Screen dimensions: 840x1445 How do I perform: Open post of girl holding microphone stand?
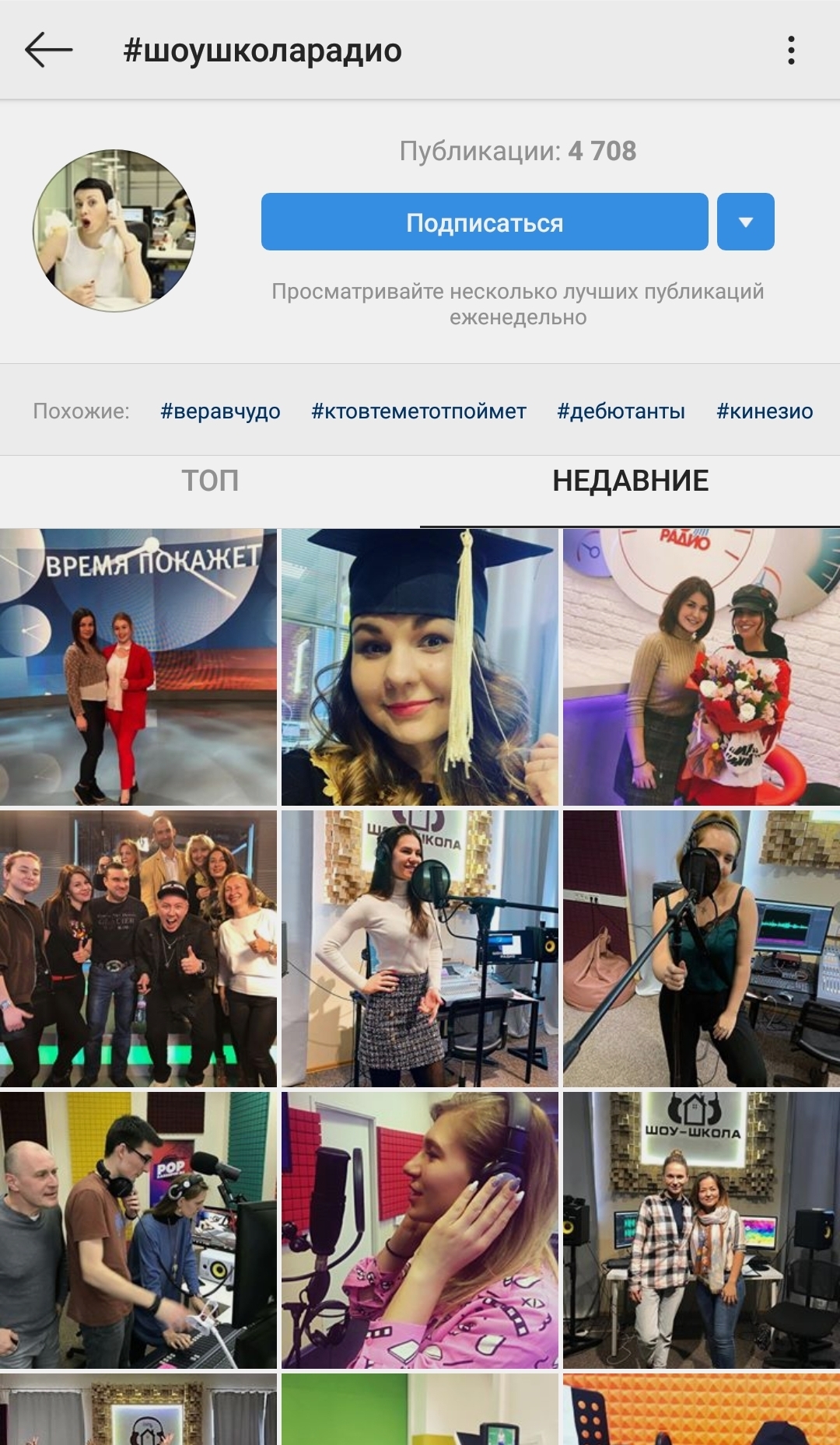702,949
